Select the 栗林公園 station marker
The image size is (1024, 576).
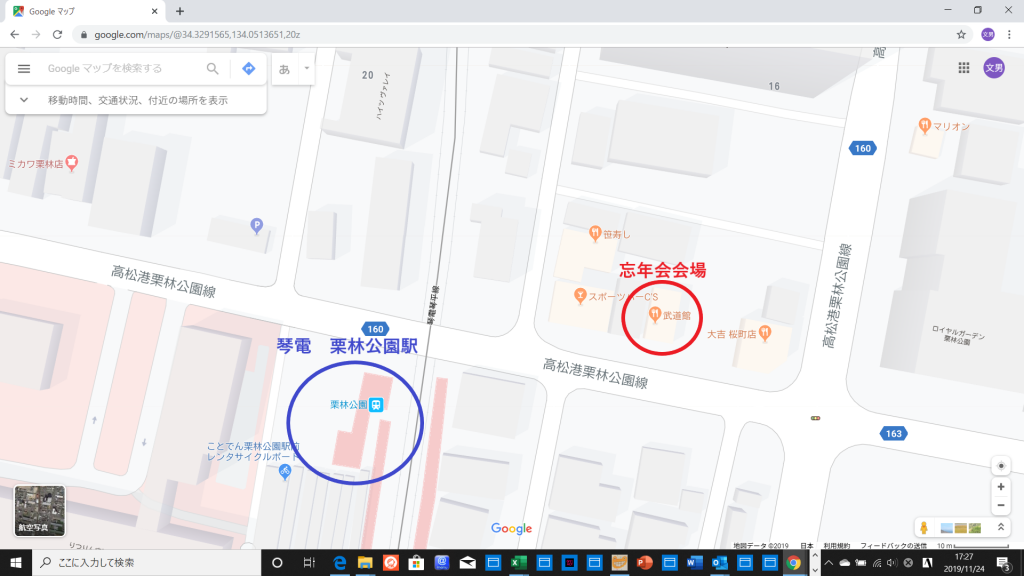pos(377,405)
